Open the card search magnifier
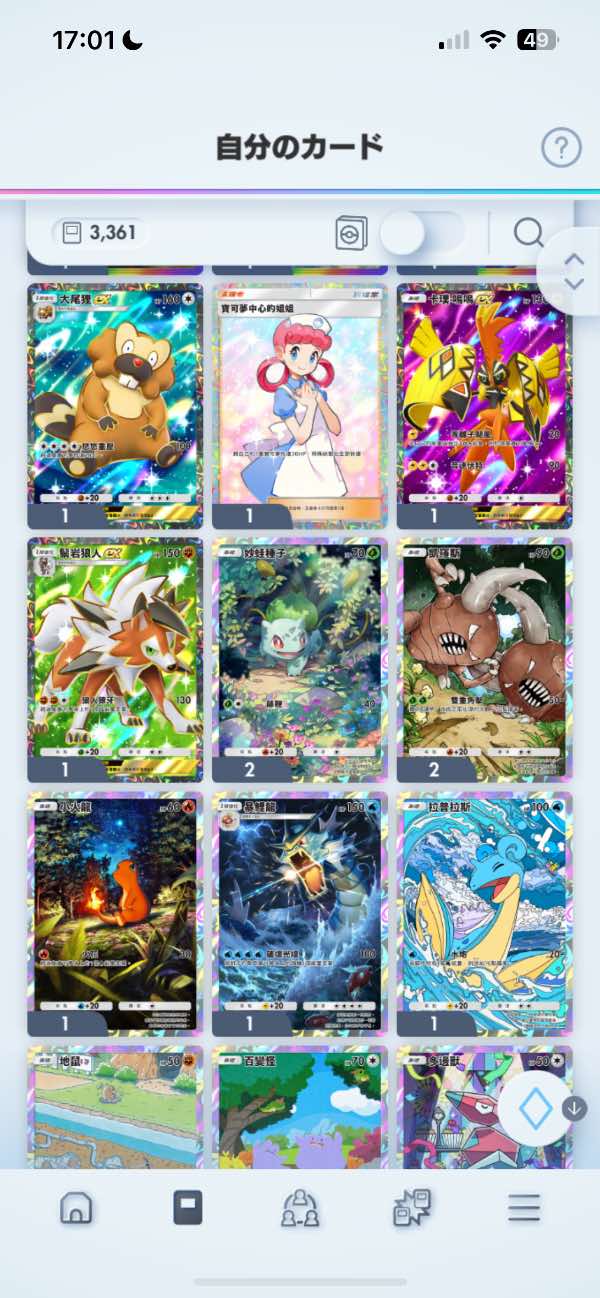 point(528,233)
